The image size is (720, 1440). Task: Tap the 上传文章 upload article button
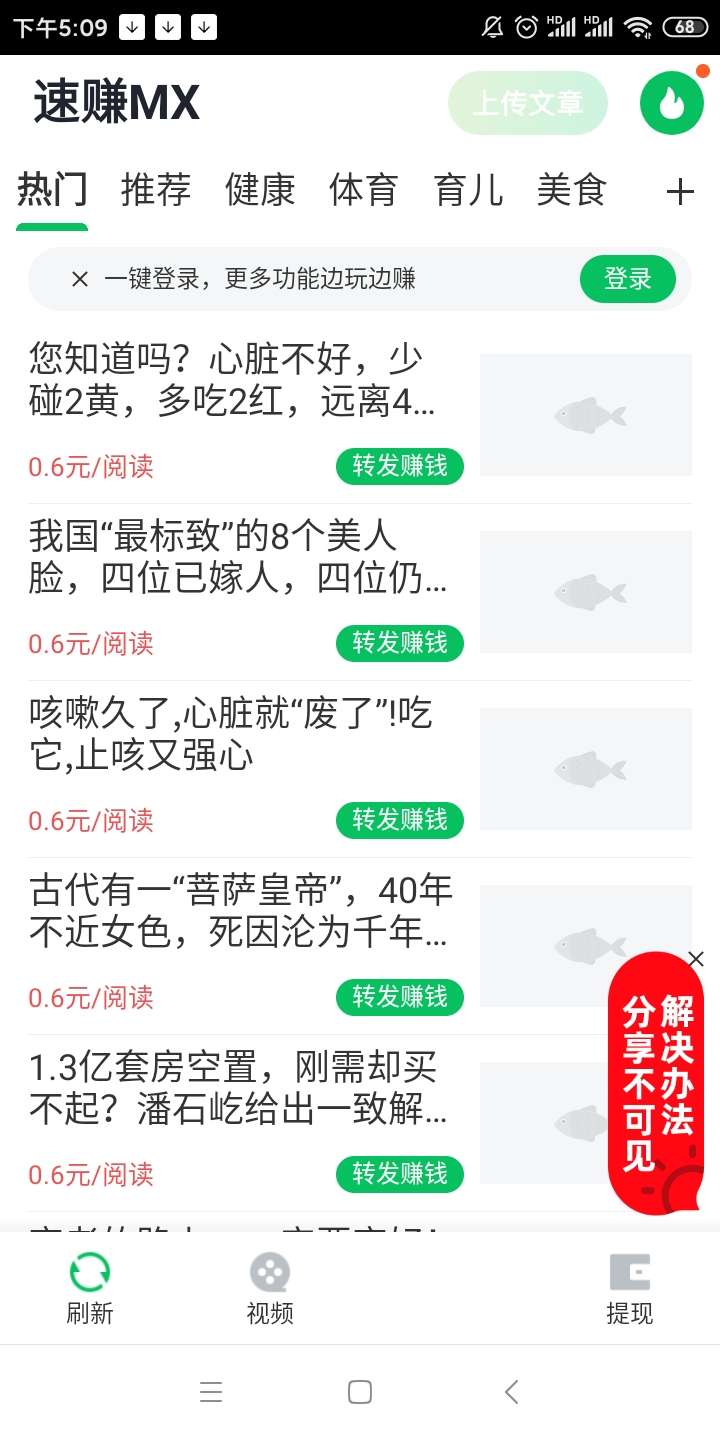point(528,103)
